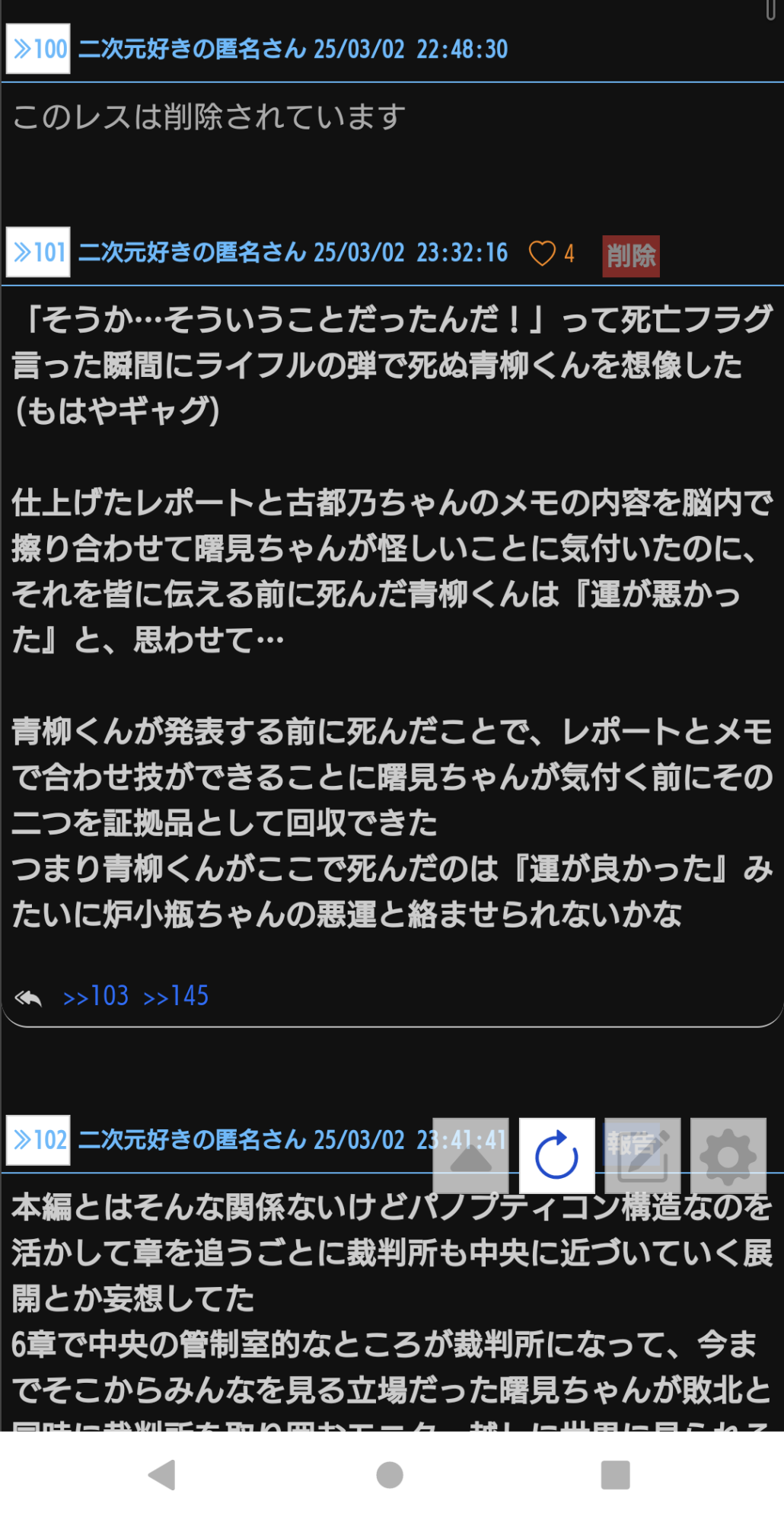Reload the thread with the refresh button
Viewport: 784px width, 1523px height.
(557, 1156)
